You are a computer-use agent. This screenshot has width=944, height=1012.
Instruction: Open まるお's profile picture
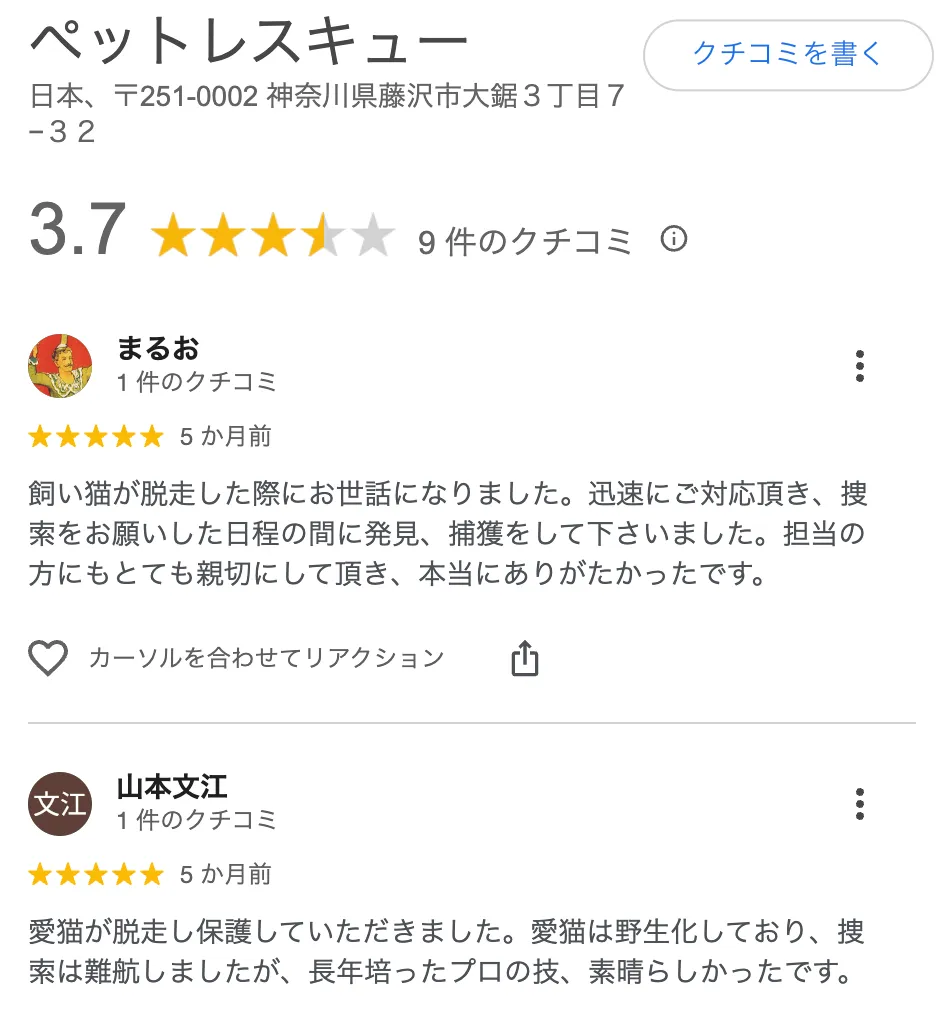[60, 366]
